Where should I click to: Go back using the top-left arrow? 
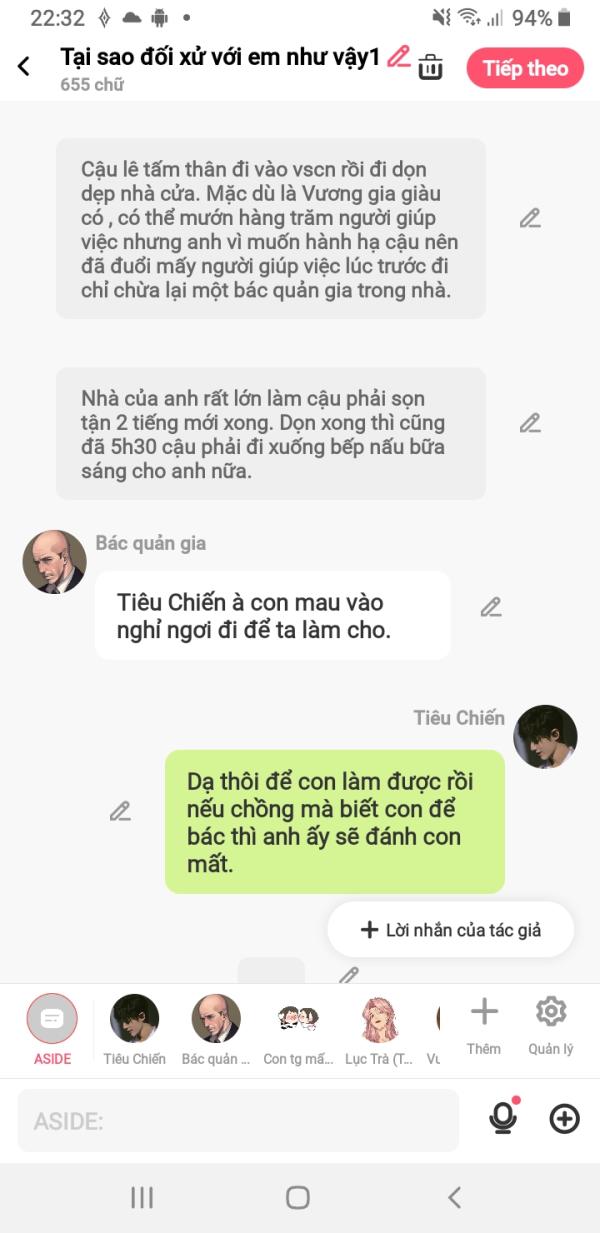(24, 67)
